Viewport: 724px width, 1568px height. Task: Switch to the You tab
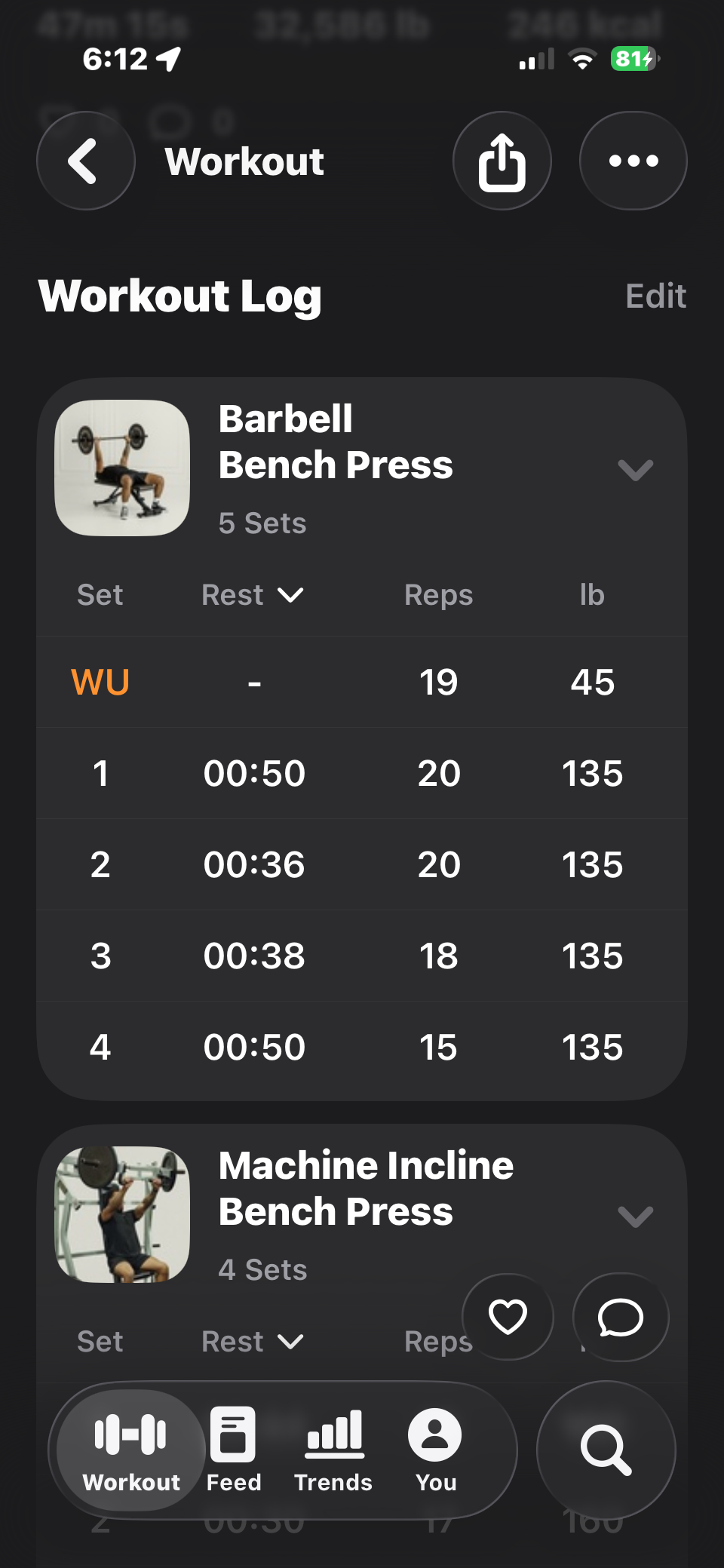tap(435, 1450)
